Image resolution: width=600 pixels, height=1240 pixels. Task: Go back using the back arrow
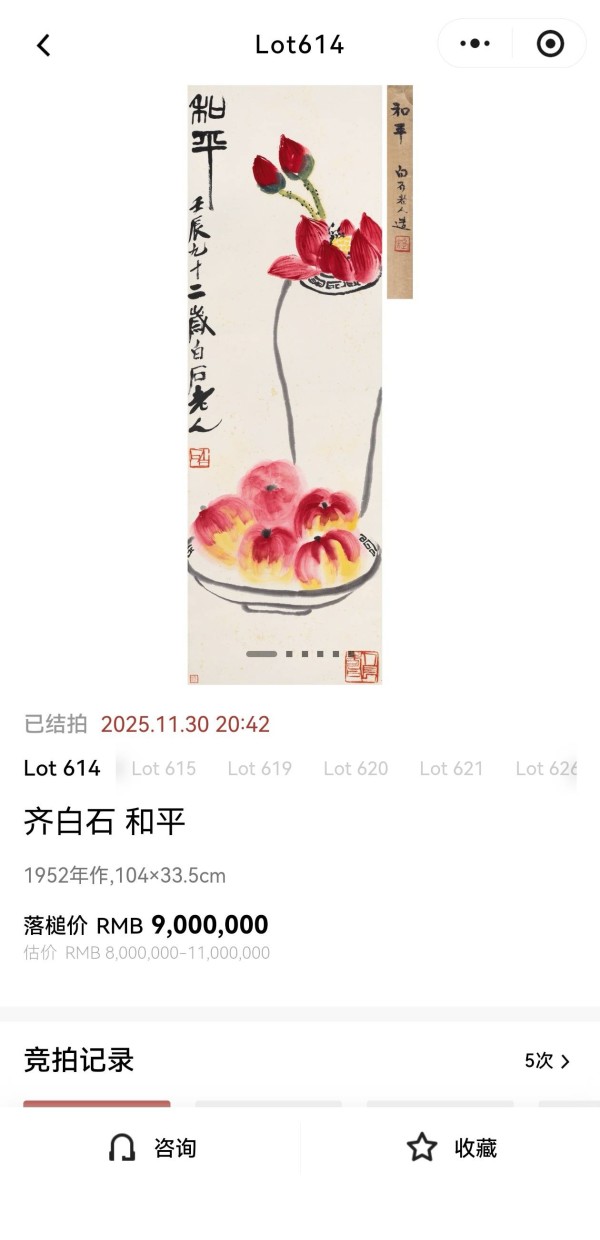click(43, 45)
